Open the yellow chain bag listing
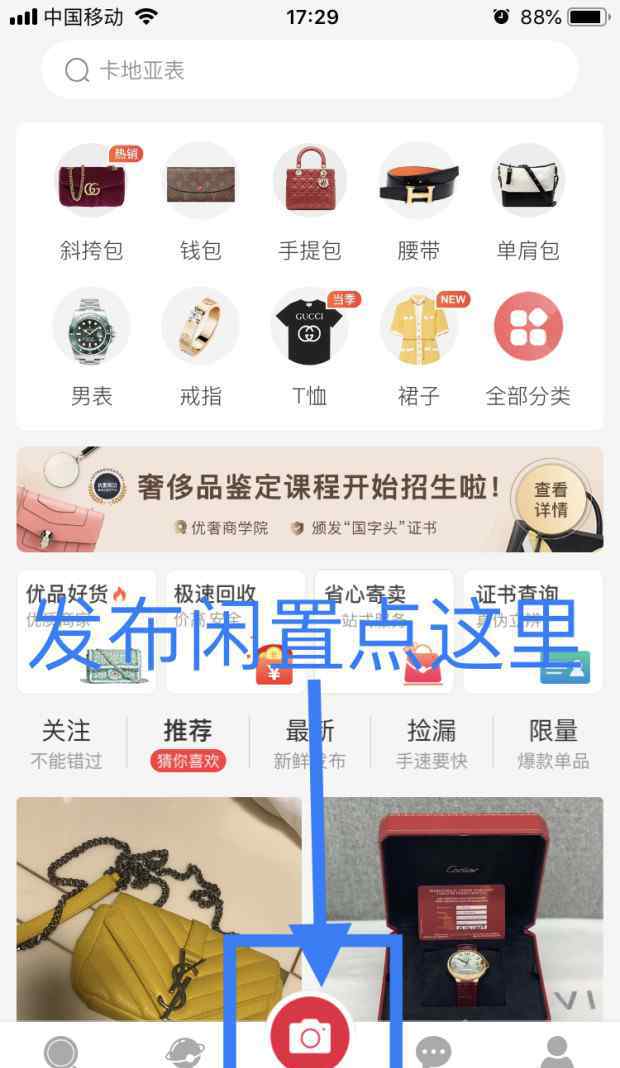Image resolution: width=620 pixels, height=1068 pixels. point(159,909)
